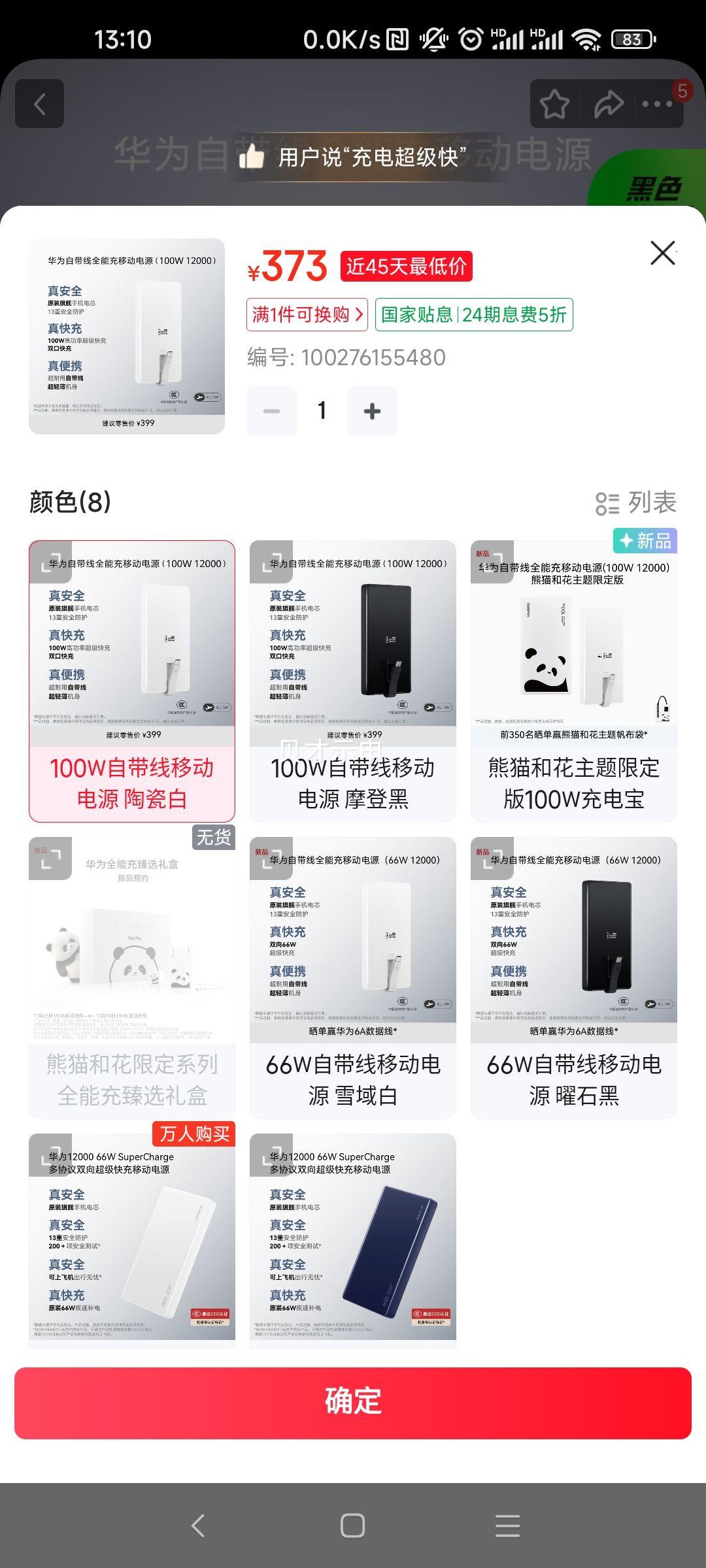The height and width of the screenshot is (1568, 706).
Task: Tap the back arrow at top left
Action: tap(41, 103)
